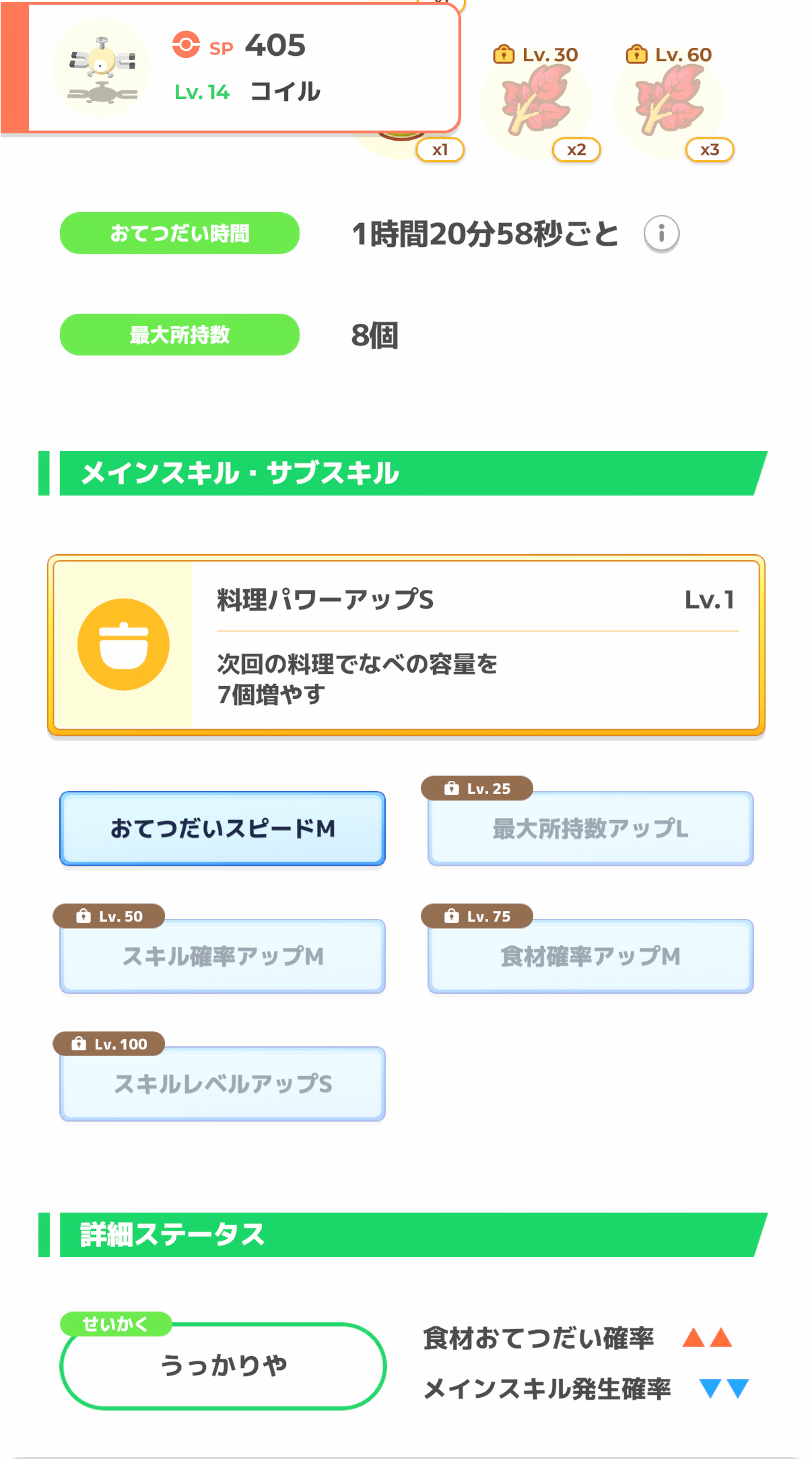Tap the Lv.30 locked ingredient icon
Viewport: 812px width, 1459px height.
[x=536, y=105]
